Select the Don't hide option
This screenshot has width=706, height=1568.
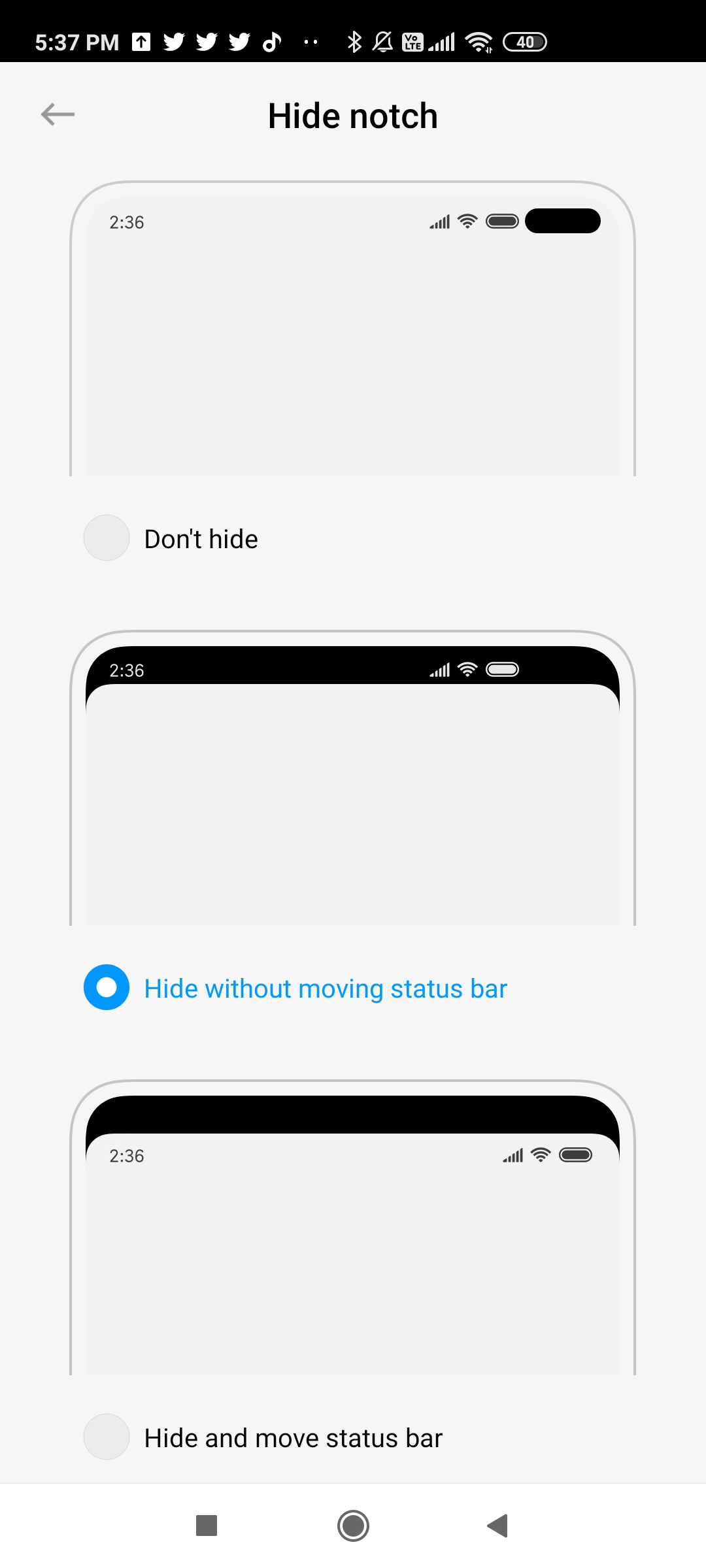[107, 538]
